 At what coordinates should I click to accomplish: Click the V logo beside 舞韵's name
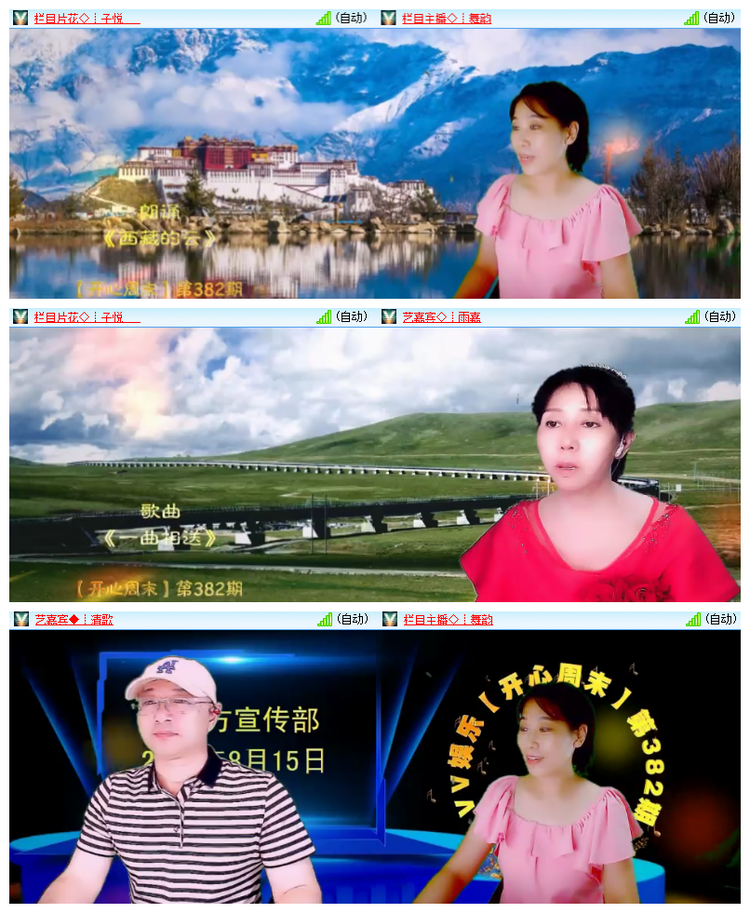pyautogui.click(x=388, y=17)
